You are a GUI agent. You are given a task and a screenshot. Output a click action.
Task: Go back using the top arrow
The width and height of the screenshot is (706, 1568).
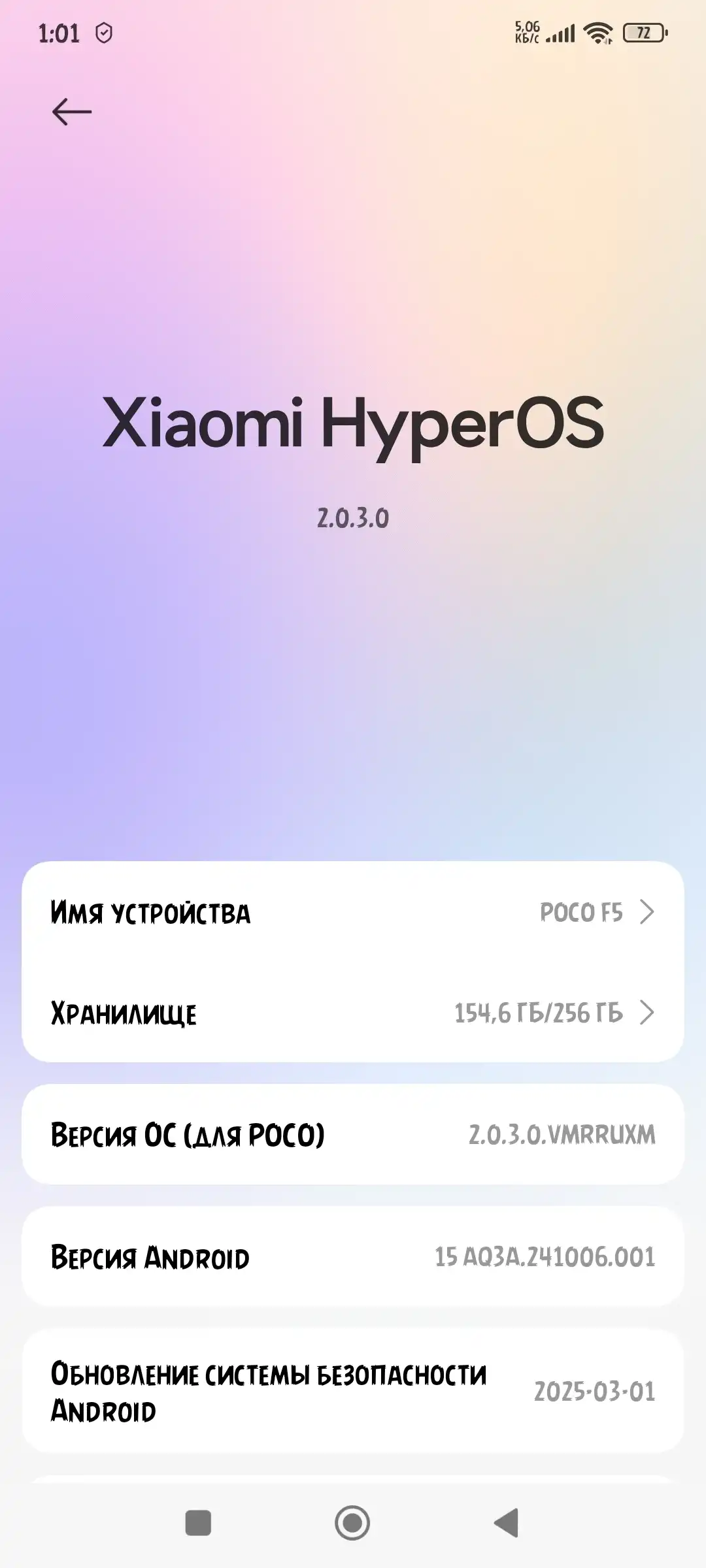coord(72,112)
